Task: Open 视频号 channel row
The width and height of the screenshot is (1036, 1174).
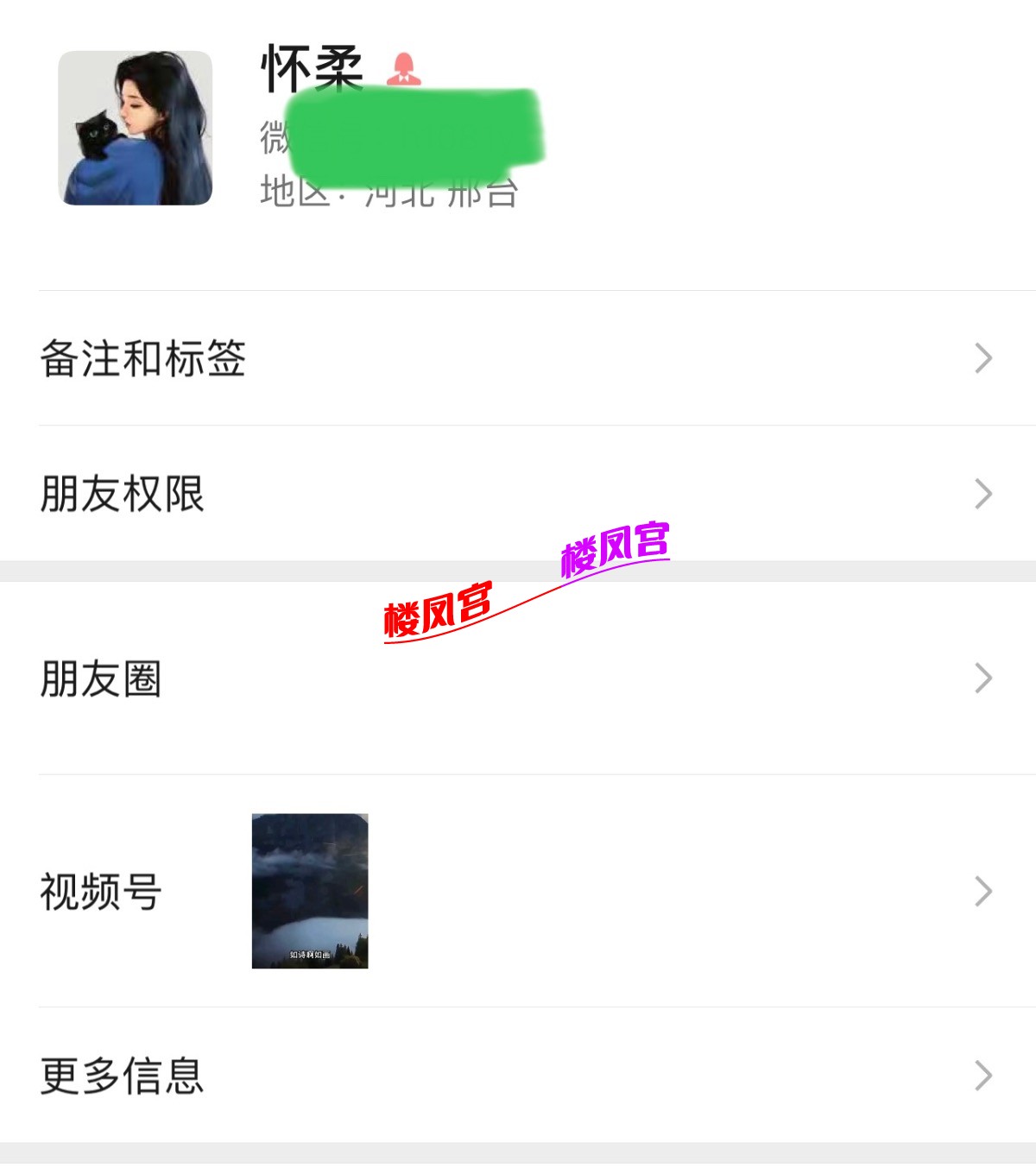Action: pyautogui.click(x=604, y=891)
